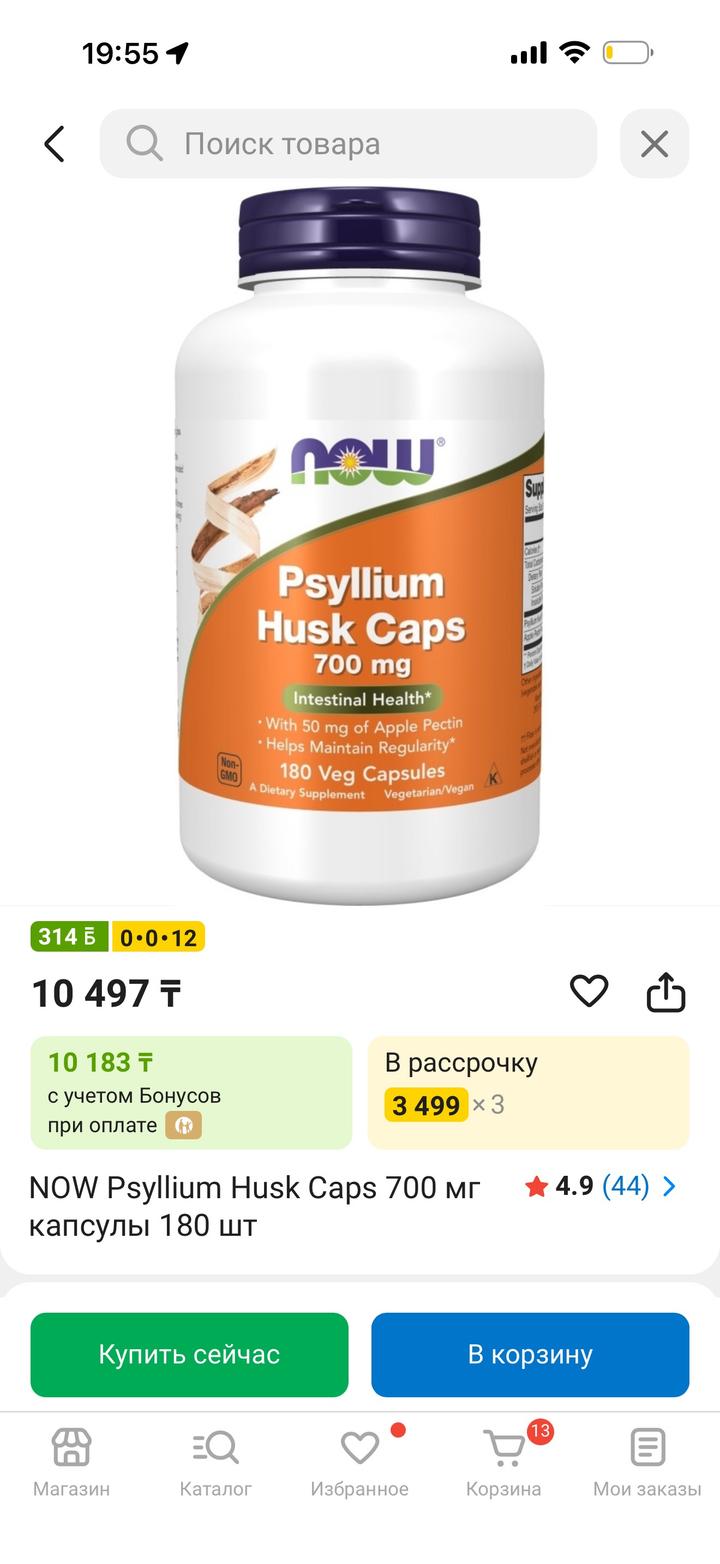Show the Мои заказы tab
Screen dimensions: 720x1564
point(647,1461)
